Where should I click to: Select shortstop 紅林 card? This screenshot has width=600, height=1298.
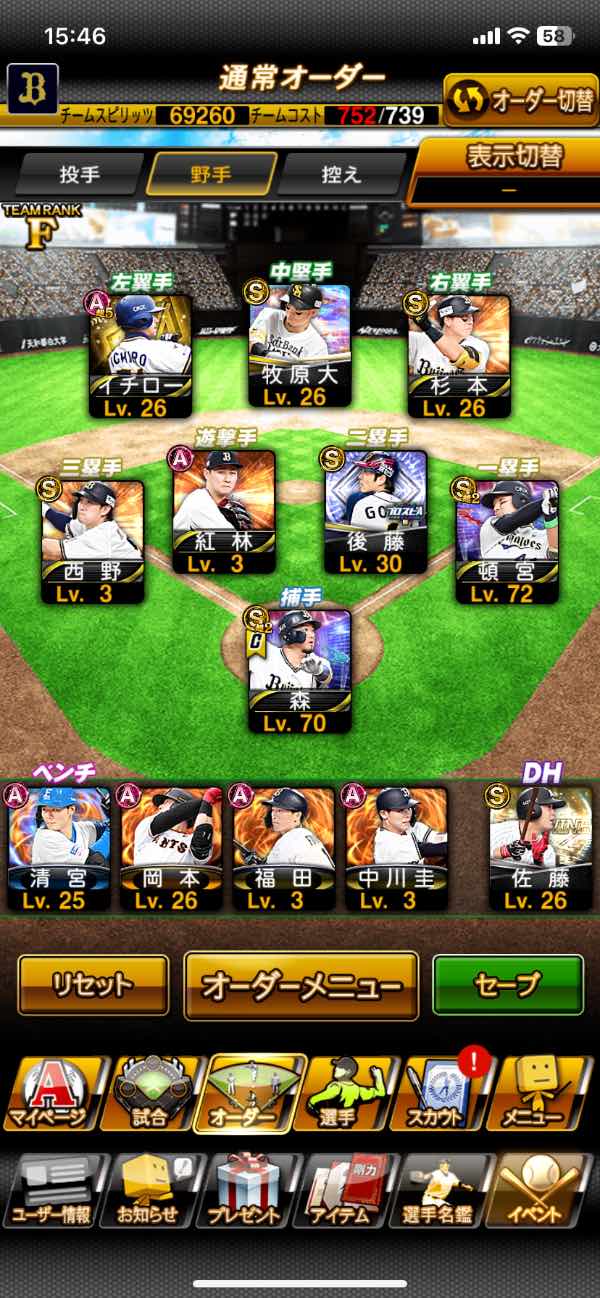[x=223, y=510]
